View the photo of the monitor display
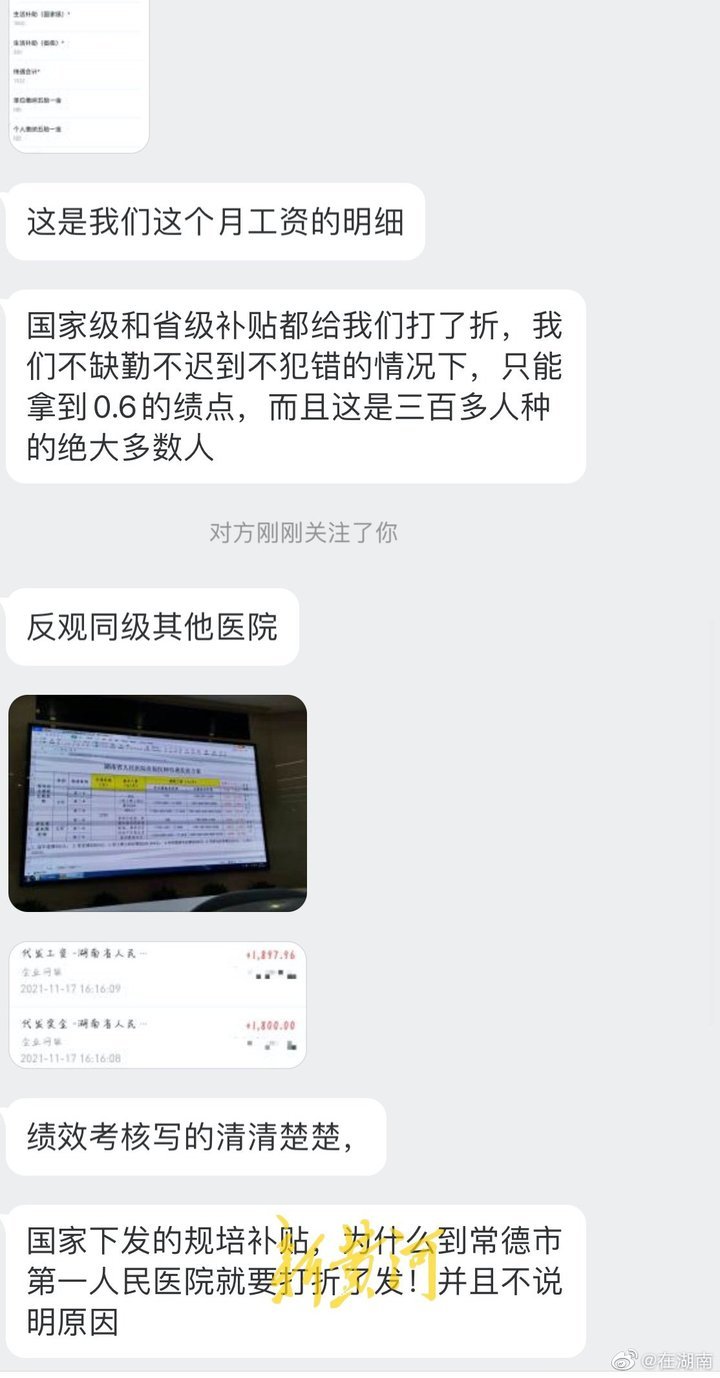The image size is (720, 1378). coord(158,803)
